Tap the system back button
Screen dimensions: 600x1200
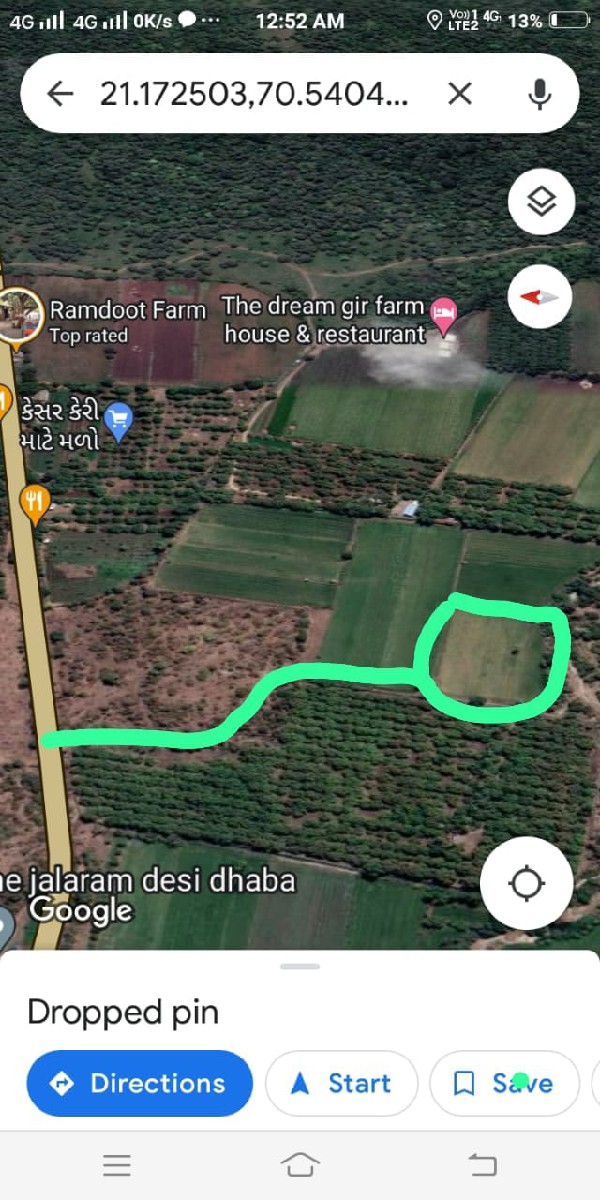click(482, 1165)
